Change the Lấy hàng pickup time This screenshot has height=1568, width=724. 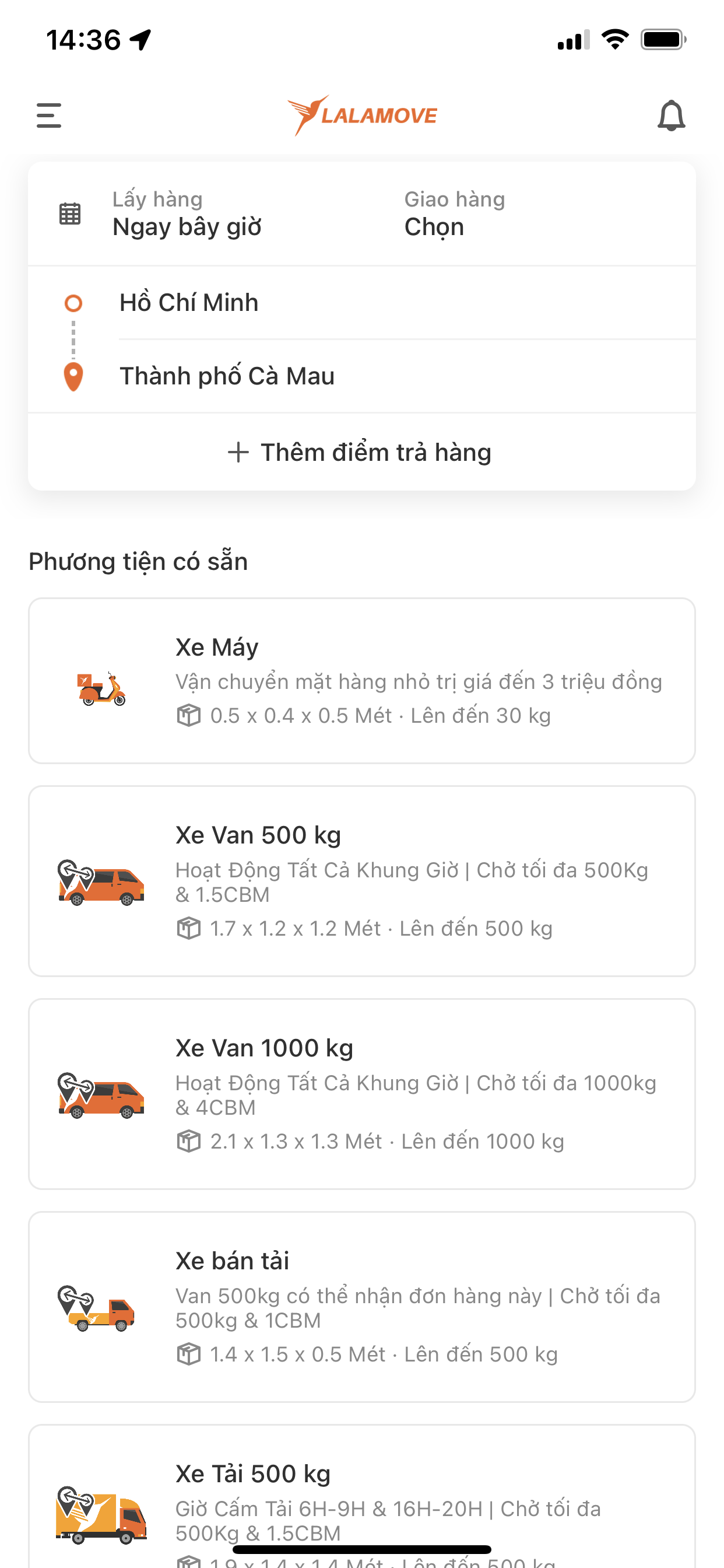pyautogui.click(x=187, y=213)
